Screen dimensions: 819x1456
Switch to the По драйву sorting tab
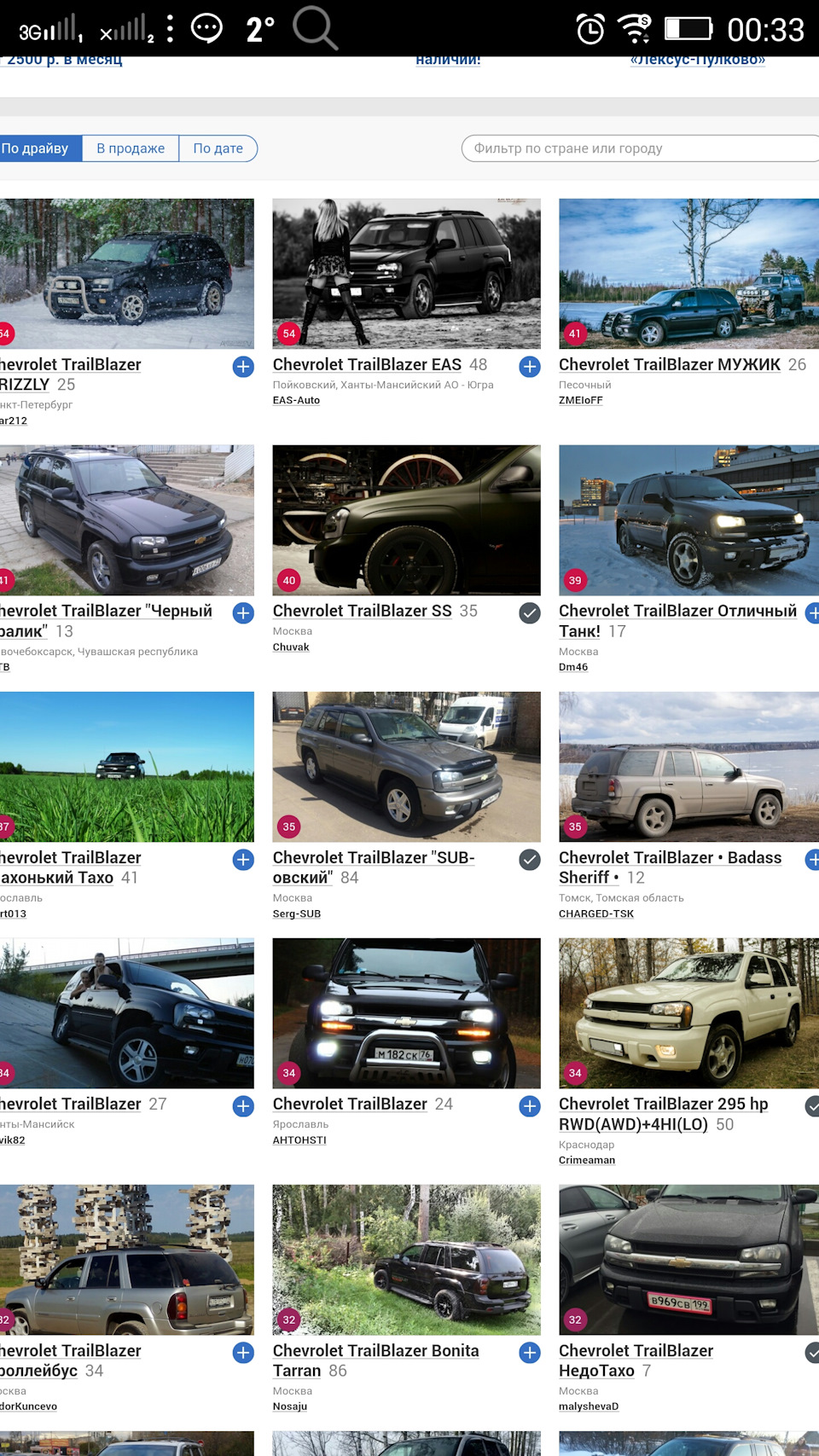36,148
